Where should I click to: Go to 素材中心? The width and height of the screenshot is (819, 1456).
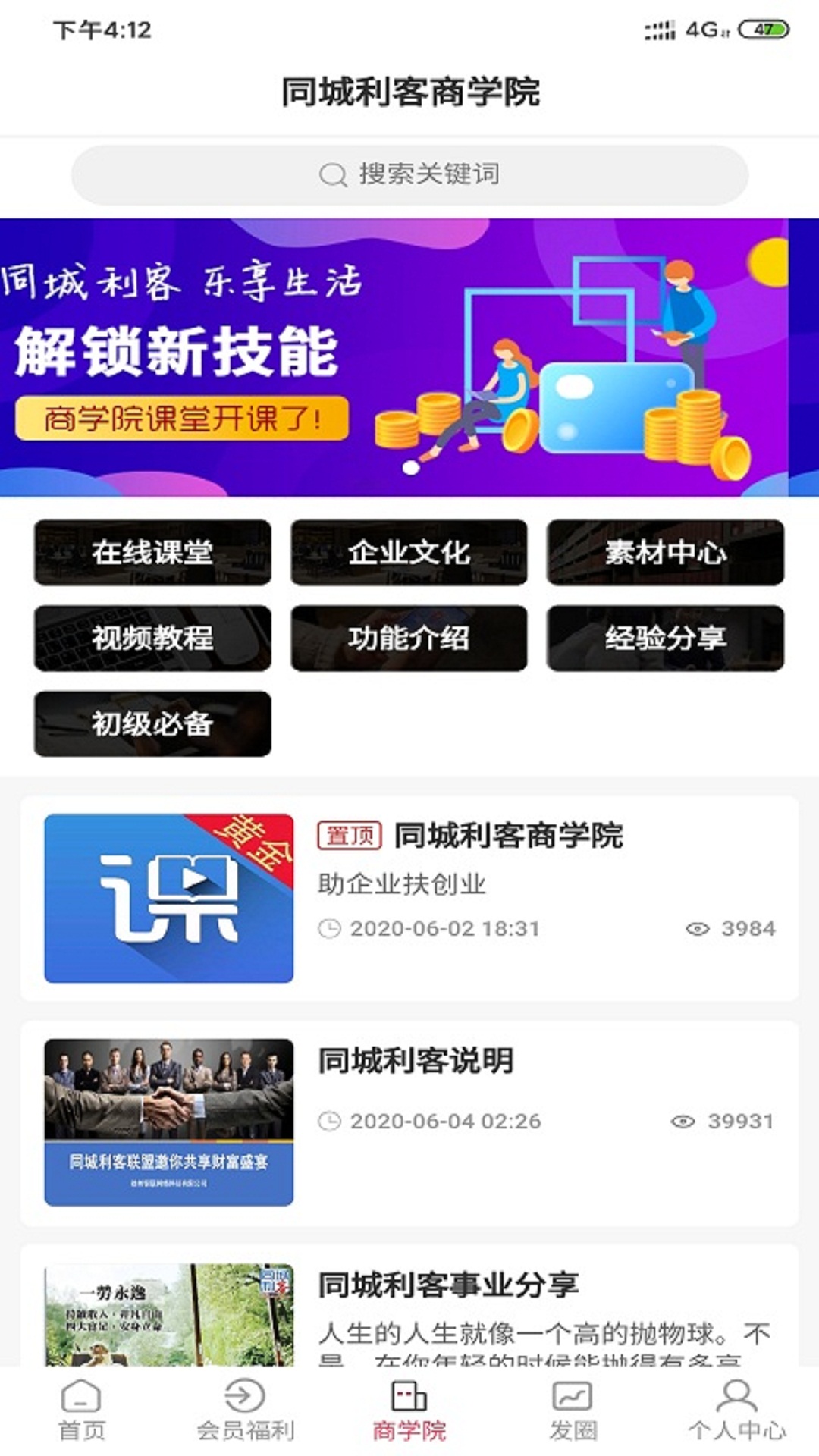pyautogui.click(x=665, y=552)
